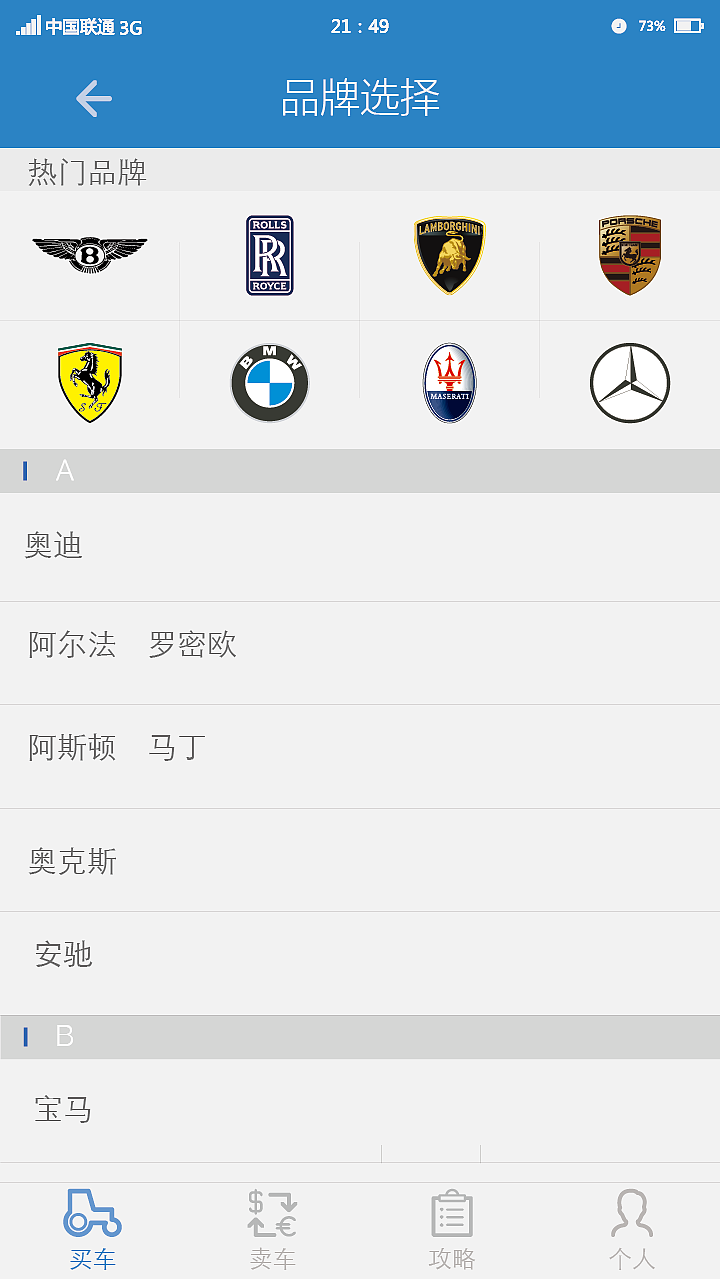Tap the Rolls-Royce brand logo
Screen dimensions: 720x1280
pyautogui.click(x=269, y=255)
